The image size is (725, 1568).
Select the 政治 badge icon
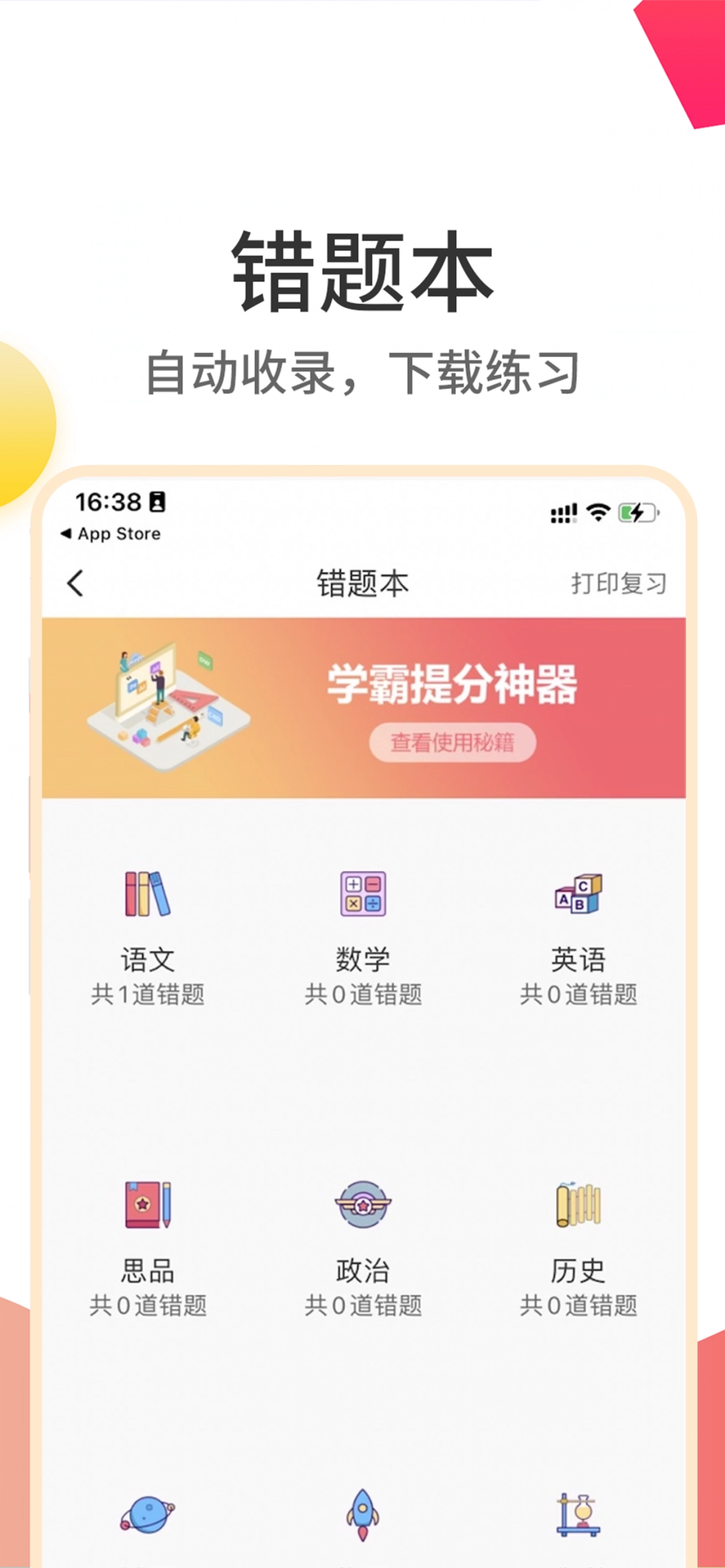(363, 1208)
